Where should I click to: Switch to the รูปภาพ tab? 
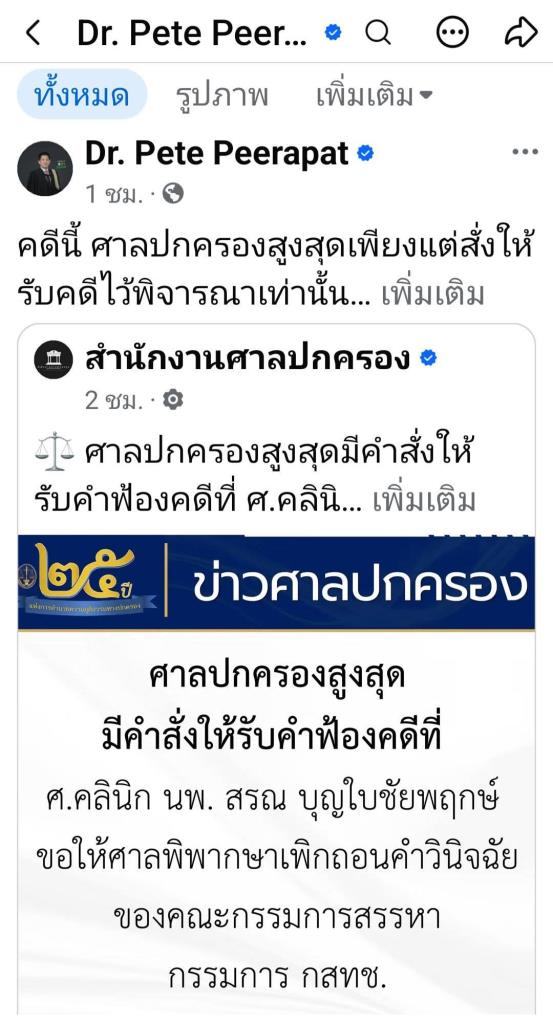pyautogui.click(x=222, y=96)
